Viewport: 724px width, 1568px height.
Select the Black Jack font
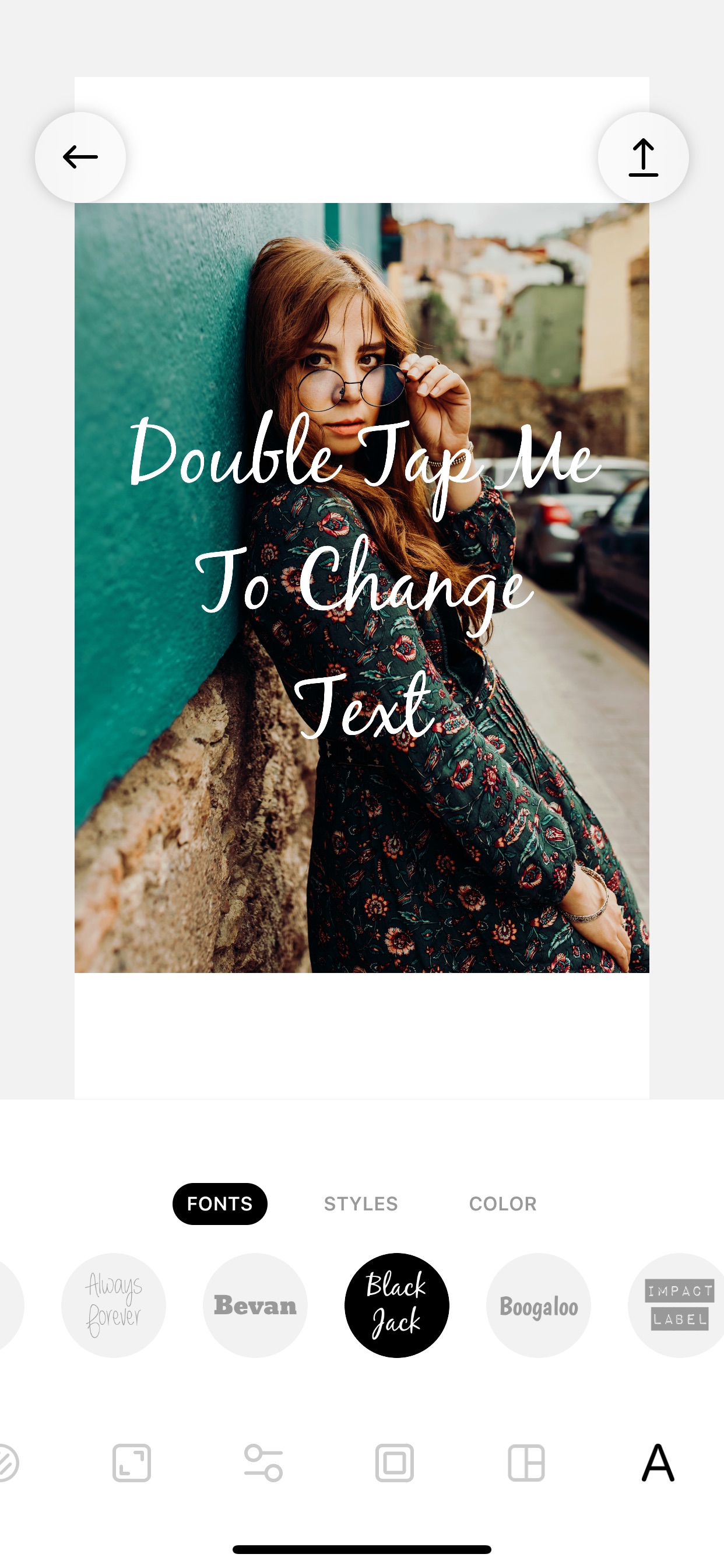(x=396, y=1304)
